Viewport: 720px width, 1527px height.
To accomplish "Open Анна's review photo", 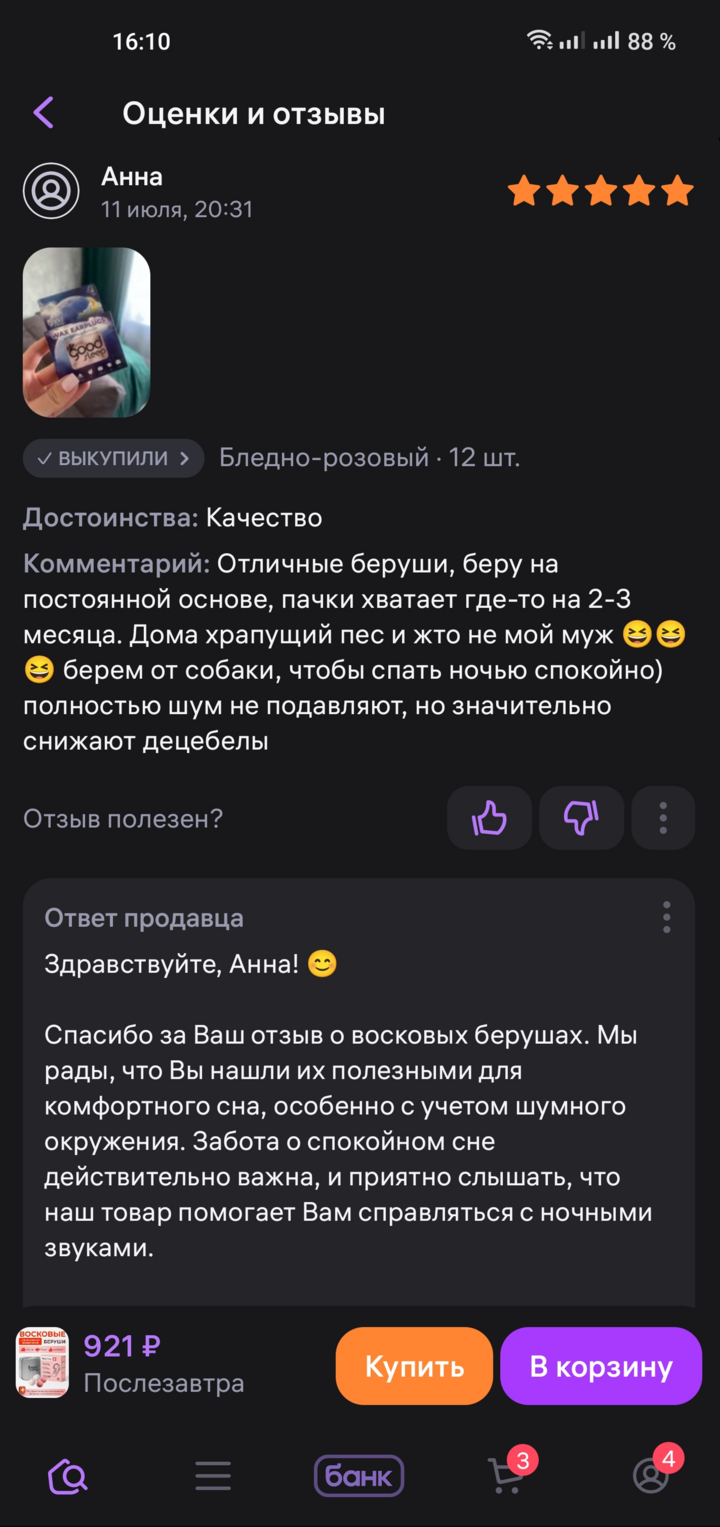I will (x=87, y=332).
